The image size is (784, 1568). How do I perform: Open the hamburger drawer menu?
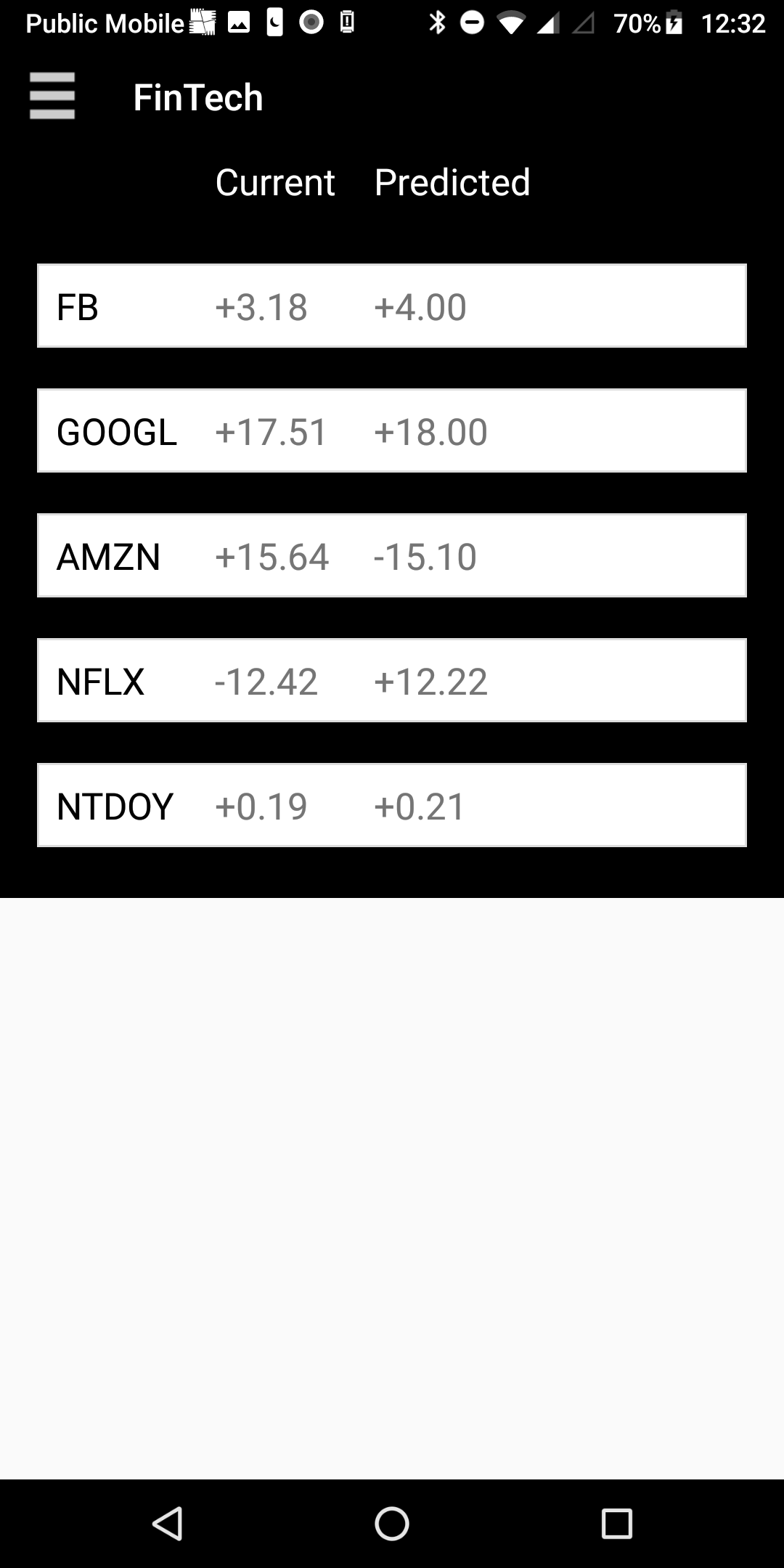pyautogui.click(x=52, y=96)
